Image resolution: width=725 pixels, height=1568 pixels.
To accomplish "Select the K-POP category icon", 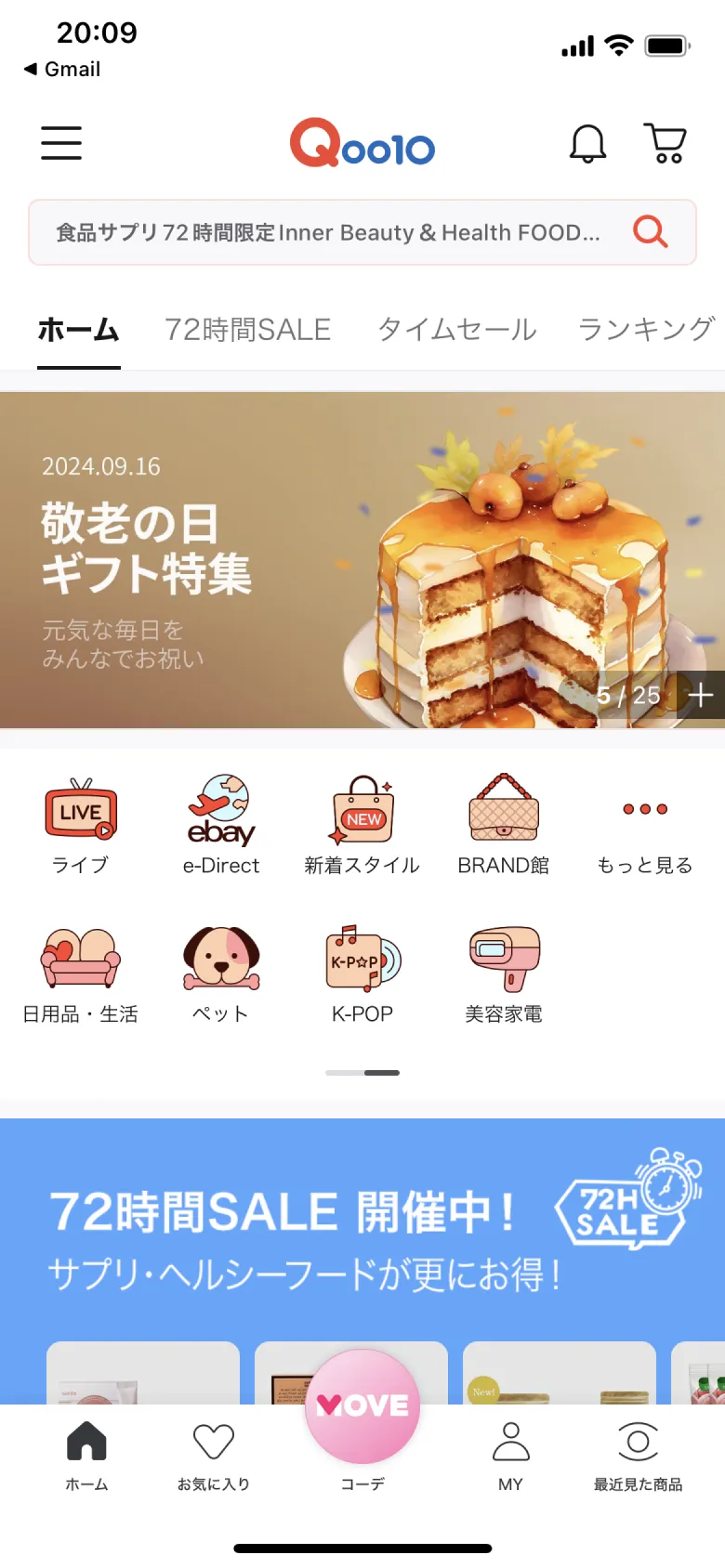I will tap(362, 971).
